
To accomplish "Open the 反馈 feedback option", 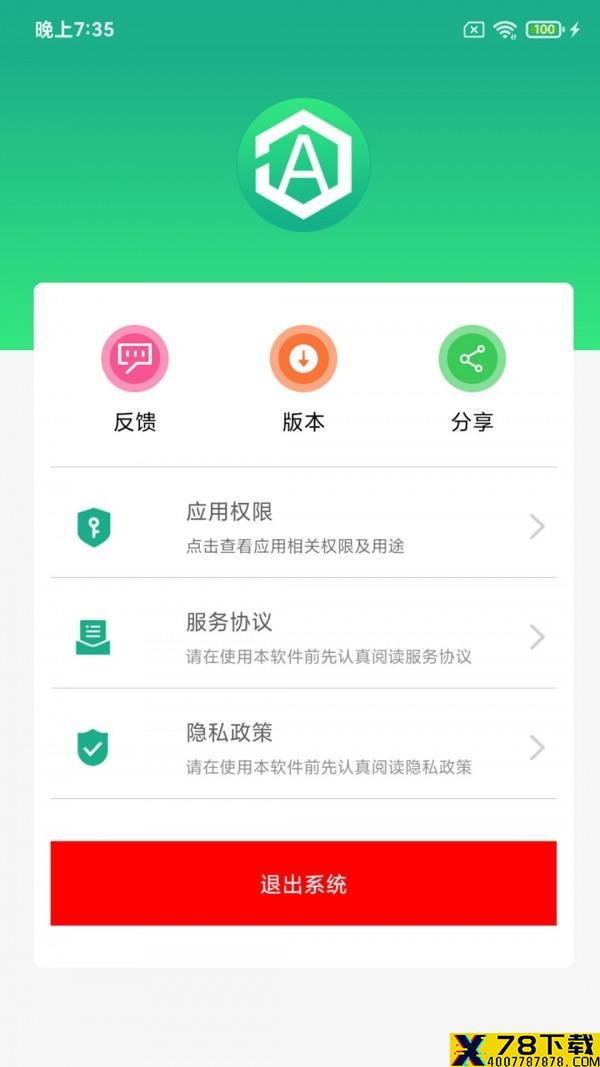I will click(135, 378).
